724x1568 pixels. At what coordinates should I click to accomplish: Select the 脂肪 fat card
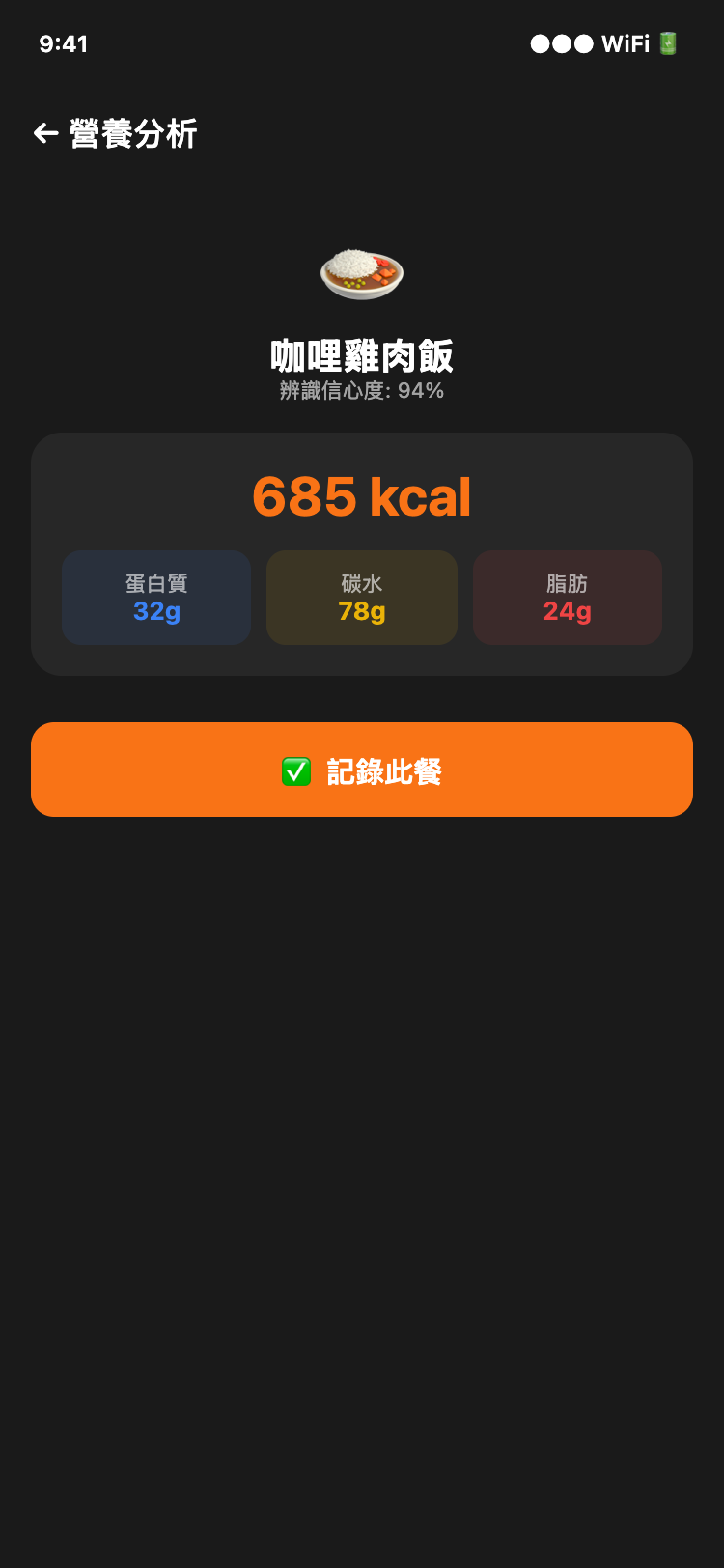(567, 597)
